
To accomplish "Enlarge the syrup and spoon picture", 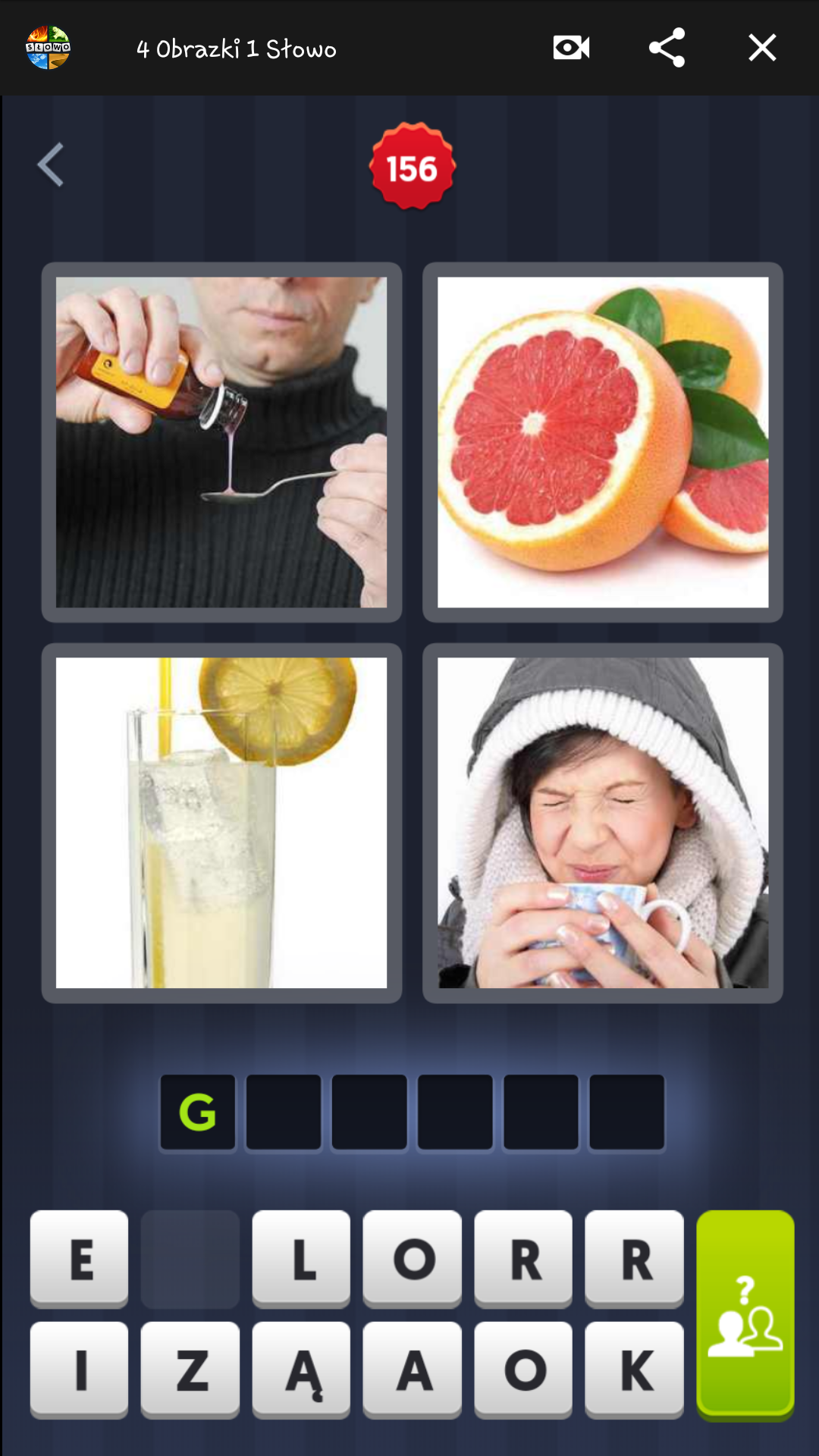I will coord(221,442).
